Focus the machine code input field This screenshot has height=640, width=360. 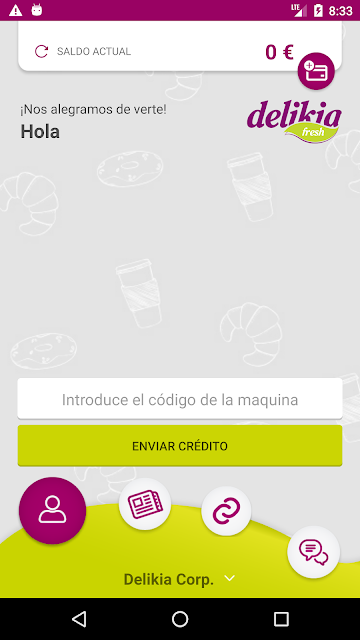point(180,399)
